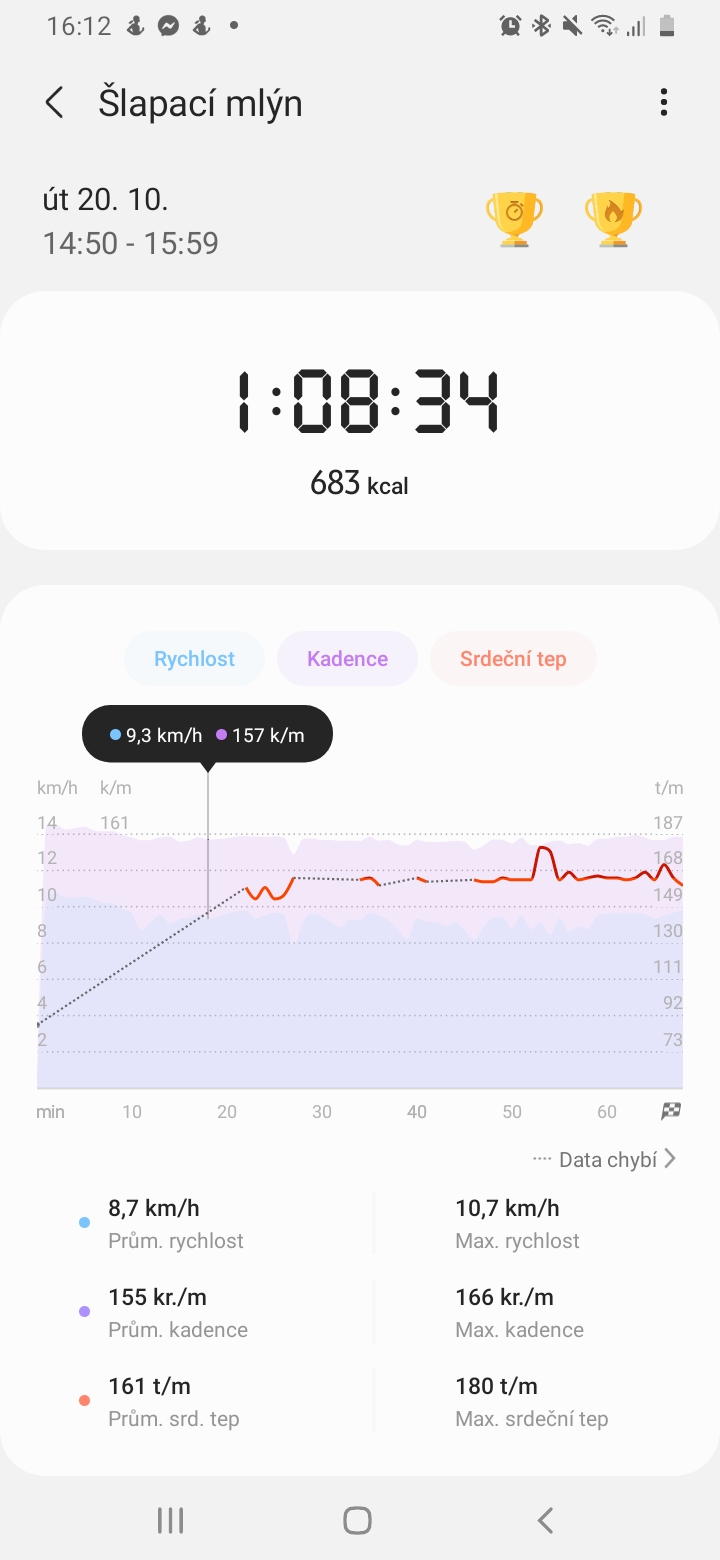Tap the graph at the 50 minute mark
Viewport: 720px width, 1560px height.
(x=512, y=960)
